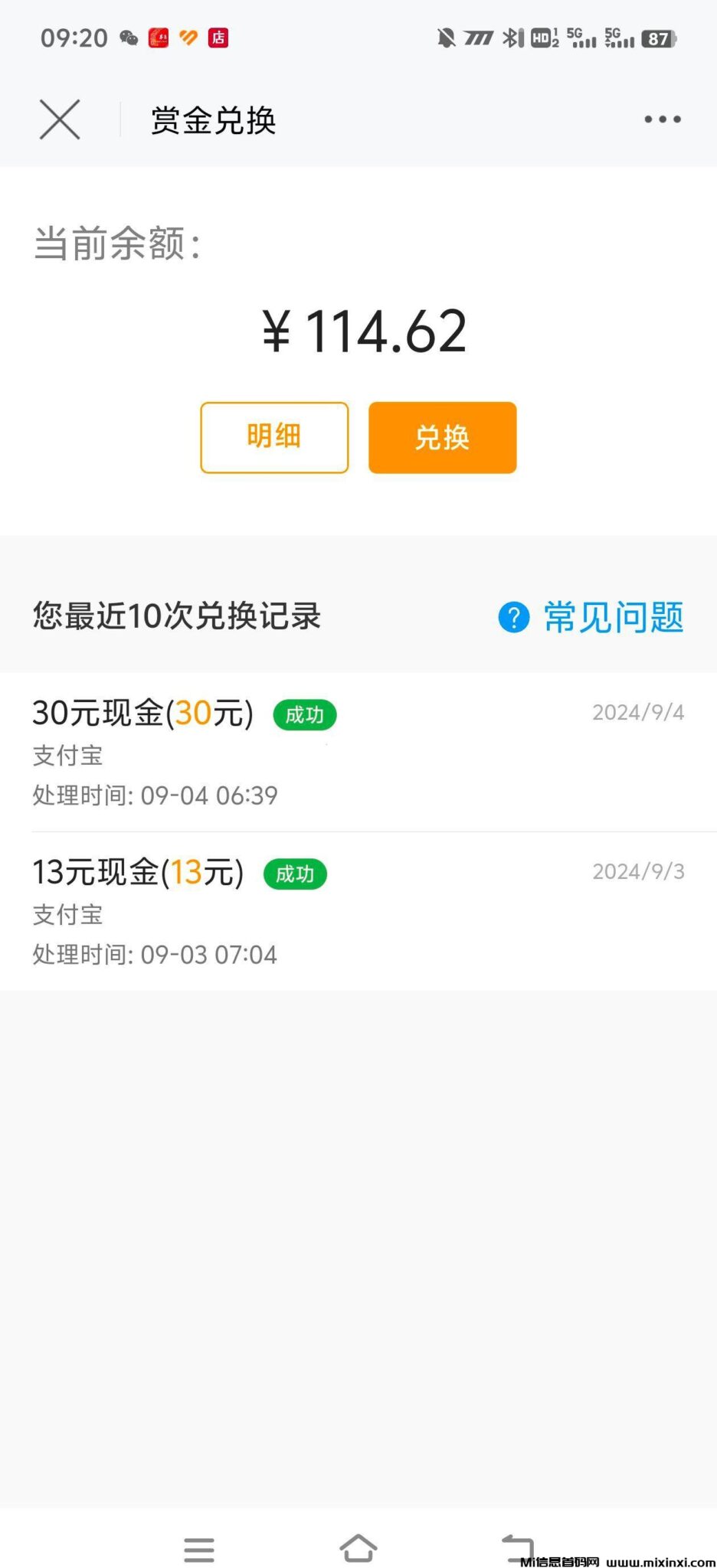Open the three-dot overflow menu
The width and height of the screenshot is (717, 1568).
[x=662, y=119]
